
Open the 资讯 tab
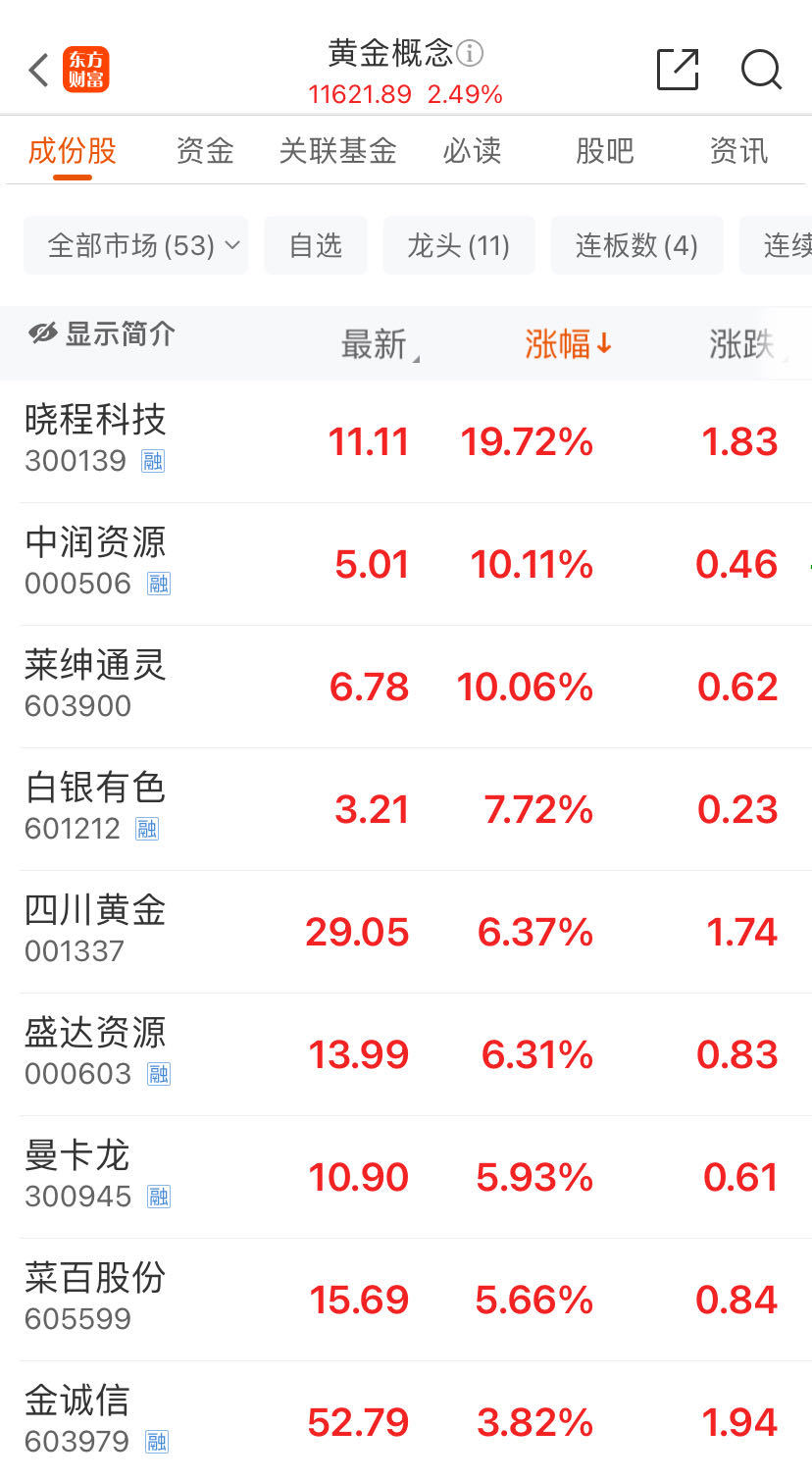(x=738, y=151)
